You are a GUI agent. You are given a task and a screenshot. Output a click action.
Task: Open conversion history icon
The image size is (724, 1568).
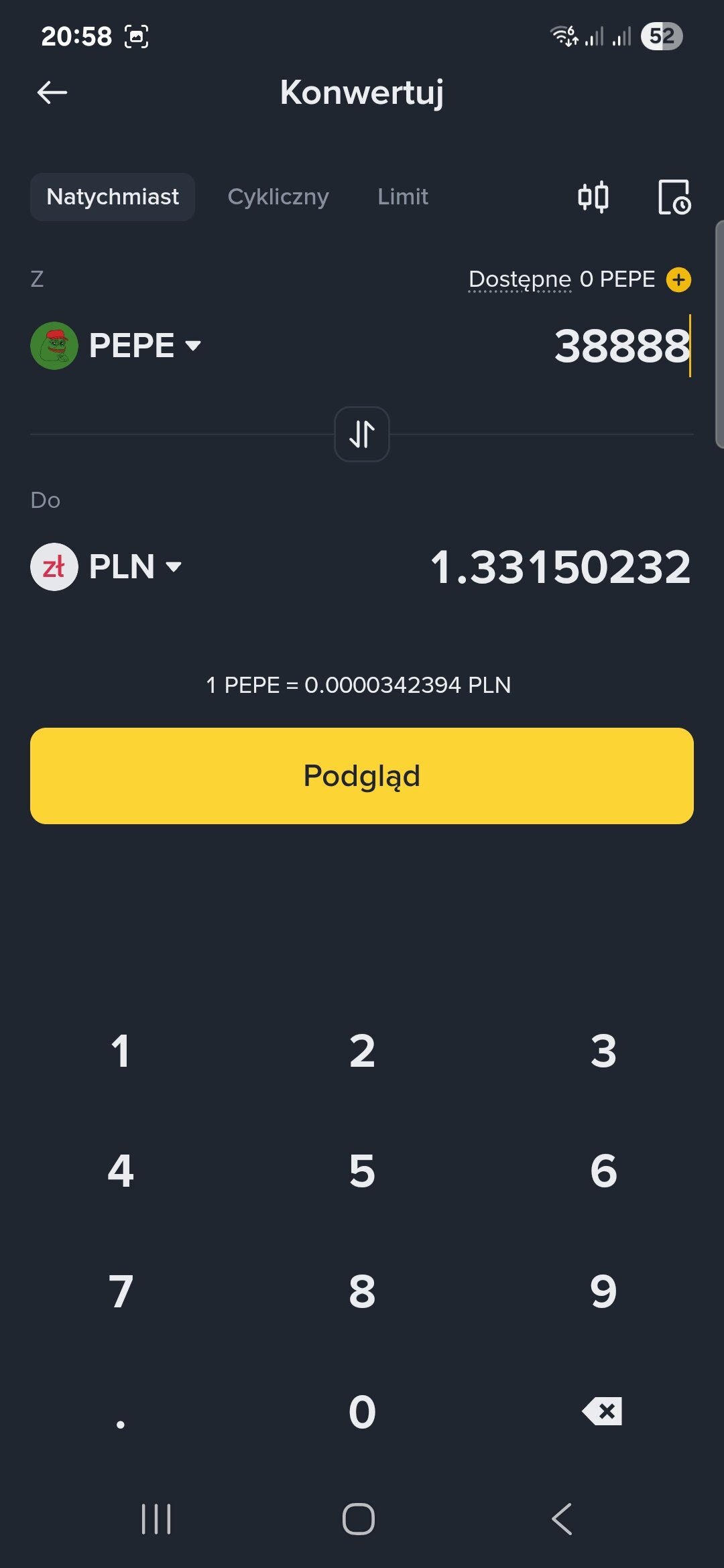click(674, 197)
